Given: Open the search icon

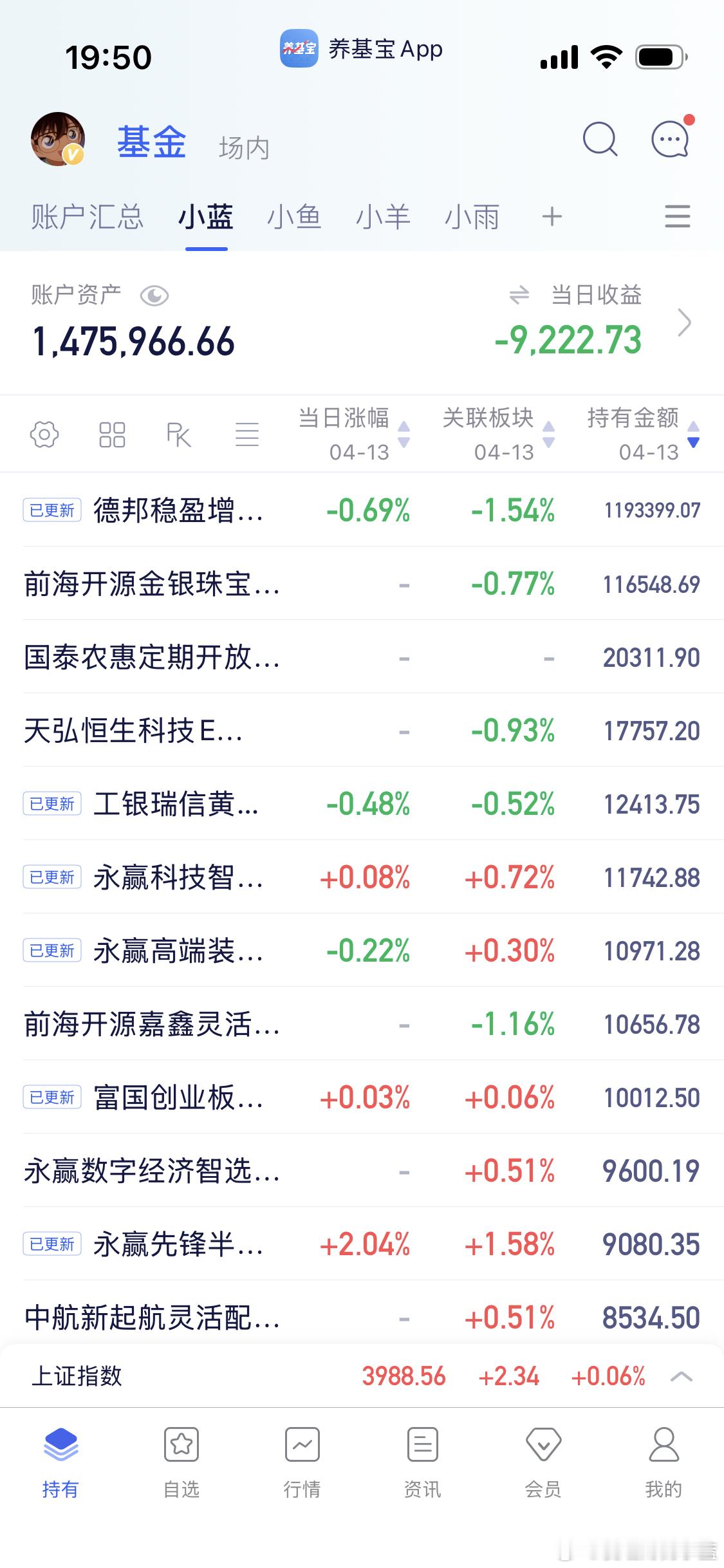Looking at the screenshot, I should 600,139.
